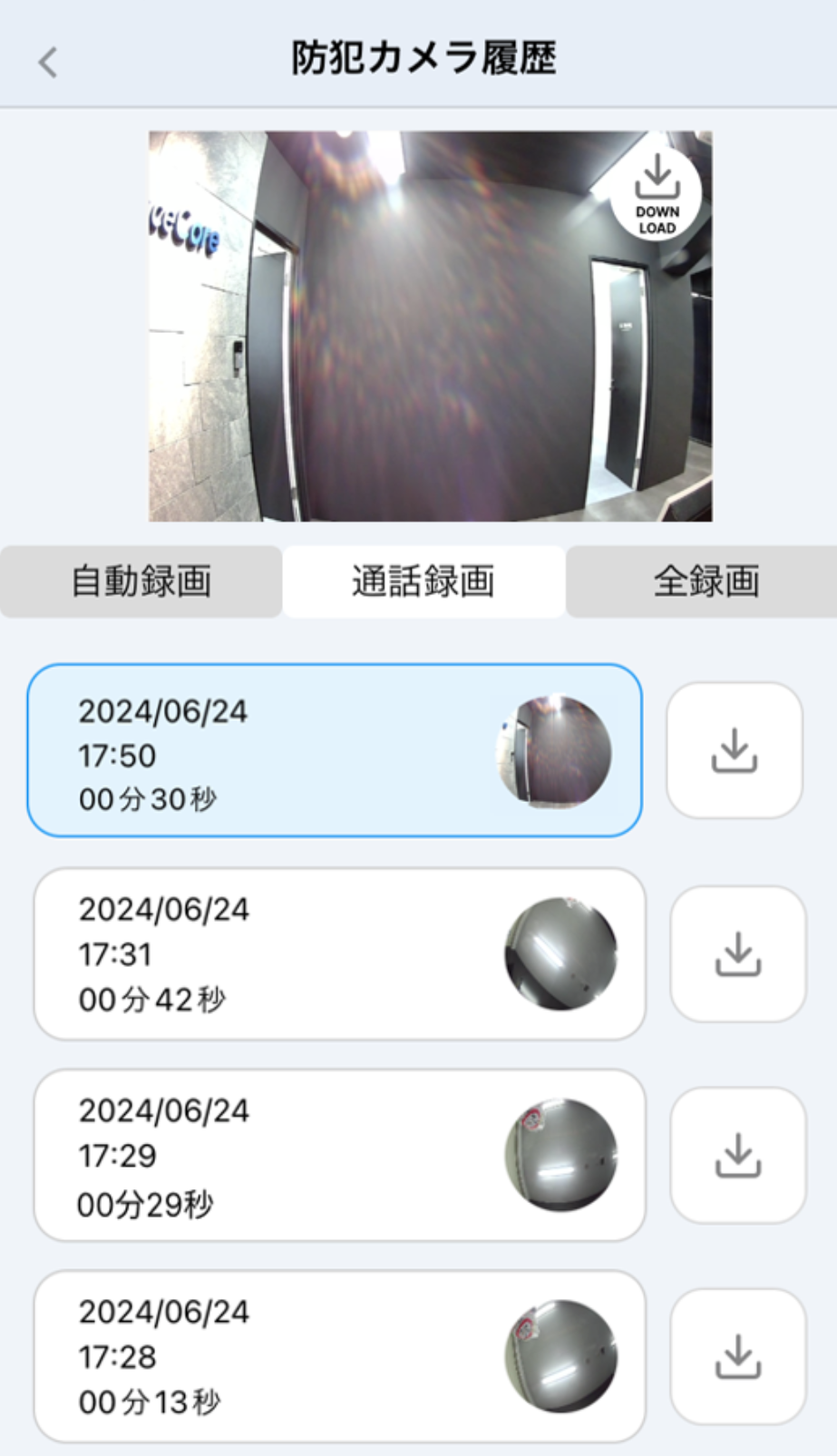Go back from 防犯カメラ履歴
The image size is (837, 1456).
(x=48, y=62)
